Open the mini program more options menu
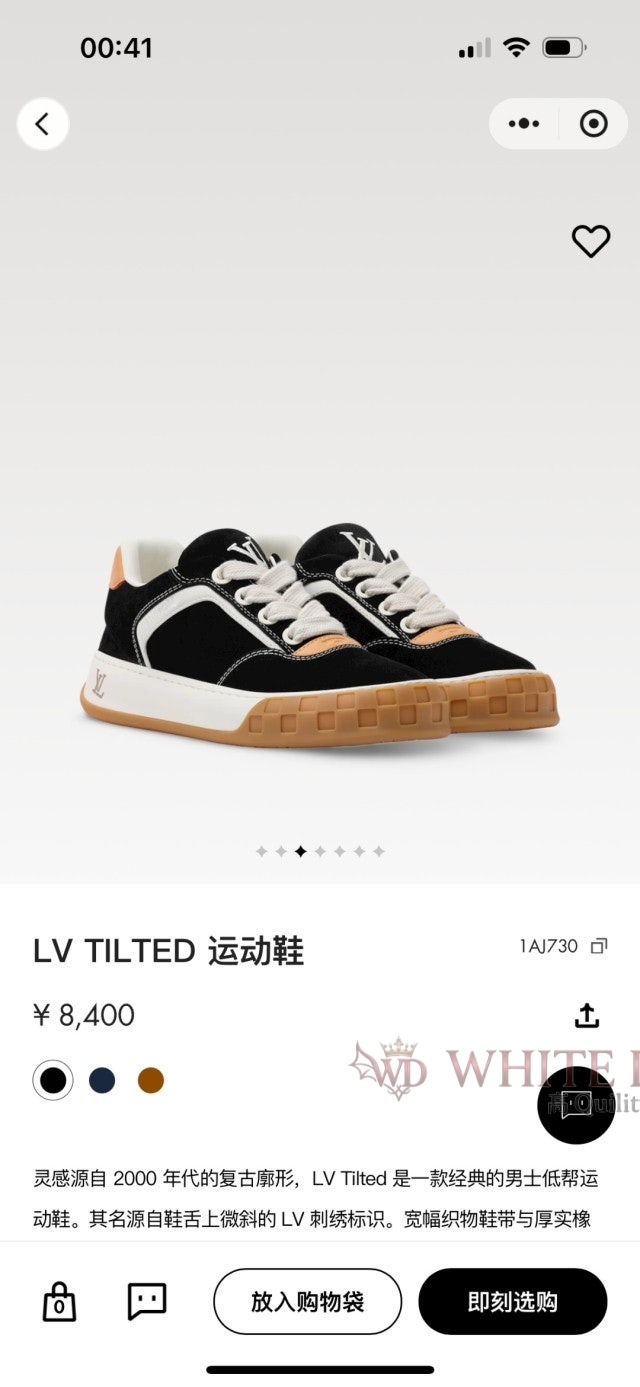The width and height of the screenshot is (640, 1387). (524, 124)
